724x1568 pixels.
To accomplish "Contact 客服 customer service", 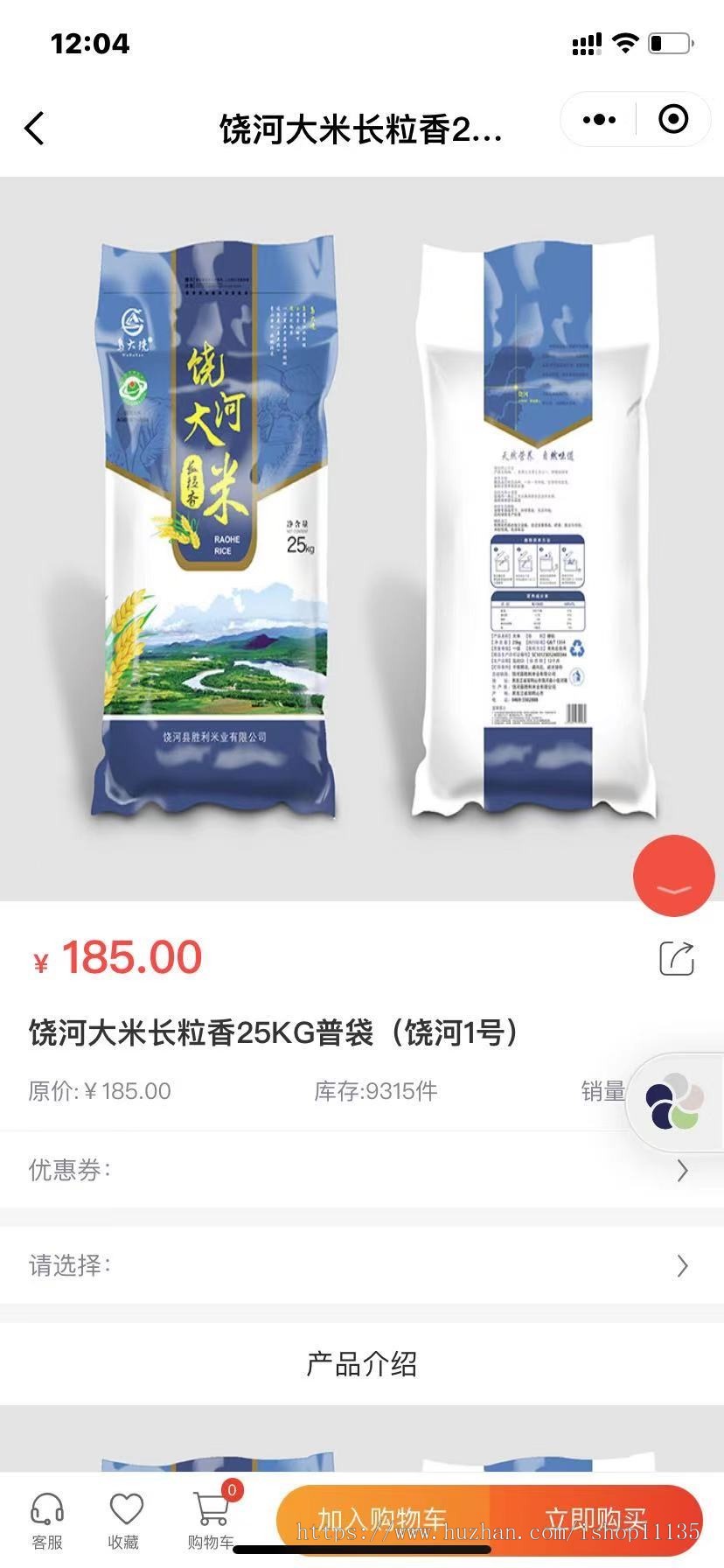I will pyautogui.click(x=47, y=1521).
